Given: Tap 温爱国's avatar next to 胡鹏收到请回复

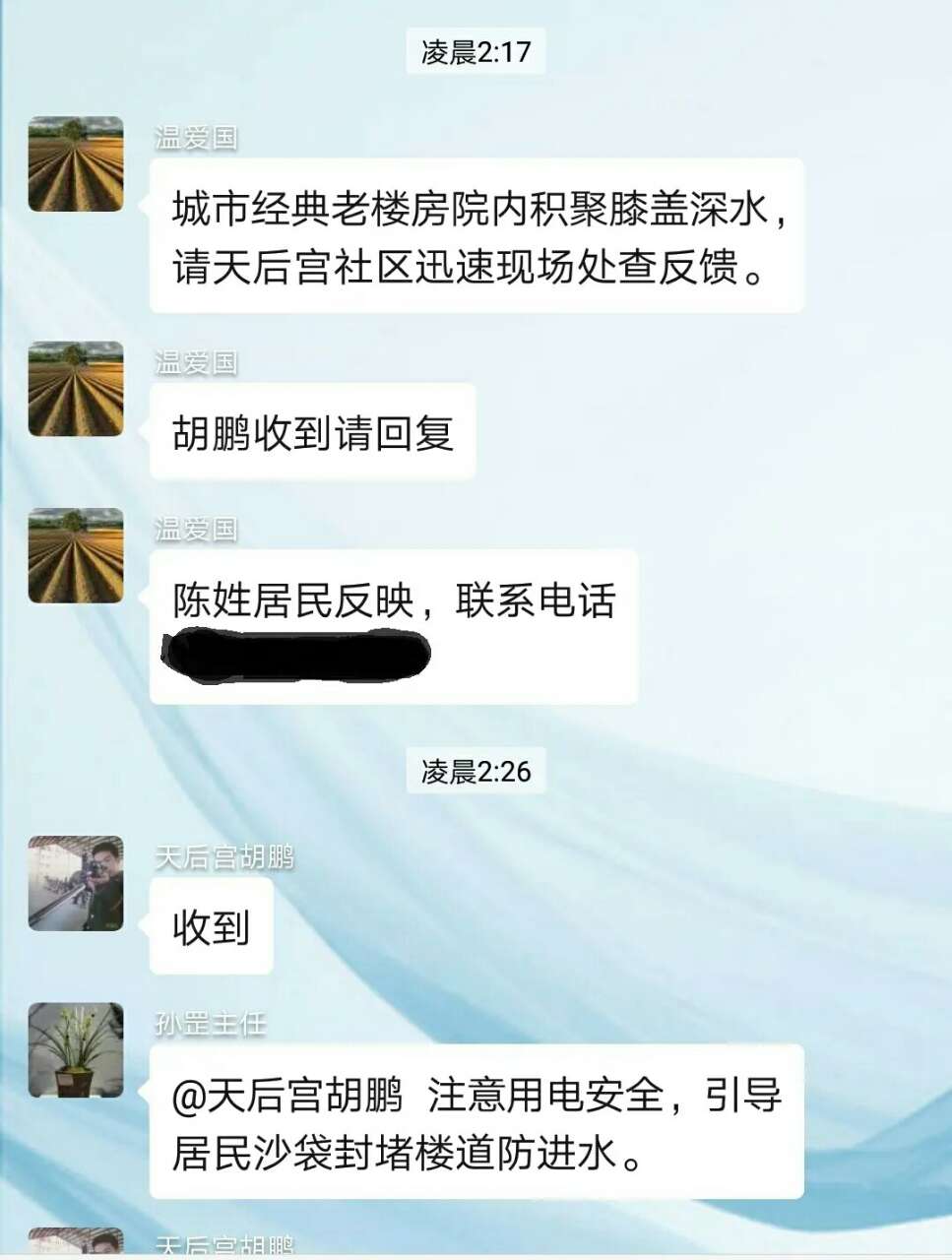Looking at the screenshot, I should pos(76,389).
